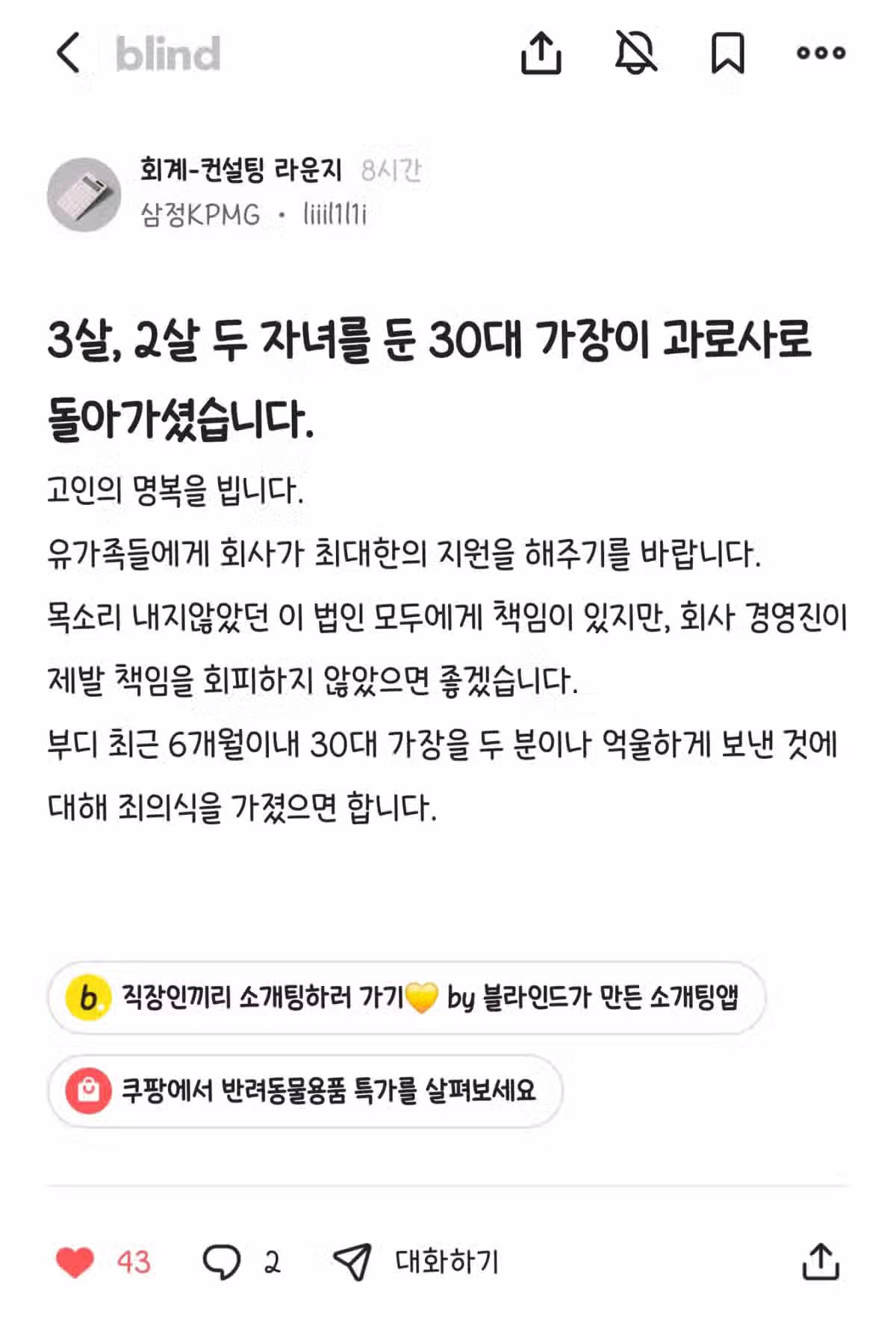Toggle the muted notification bell
Viewport: 896px width, 1319px height.
[x=635, y=53]
